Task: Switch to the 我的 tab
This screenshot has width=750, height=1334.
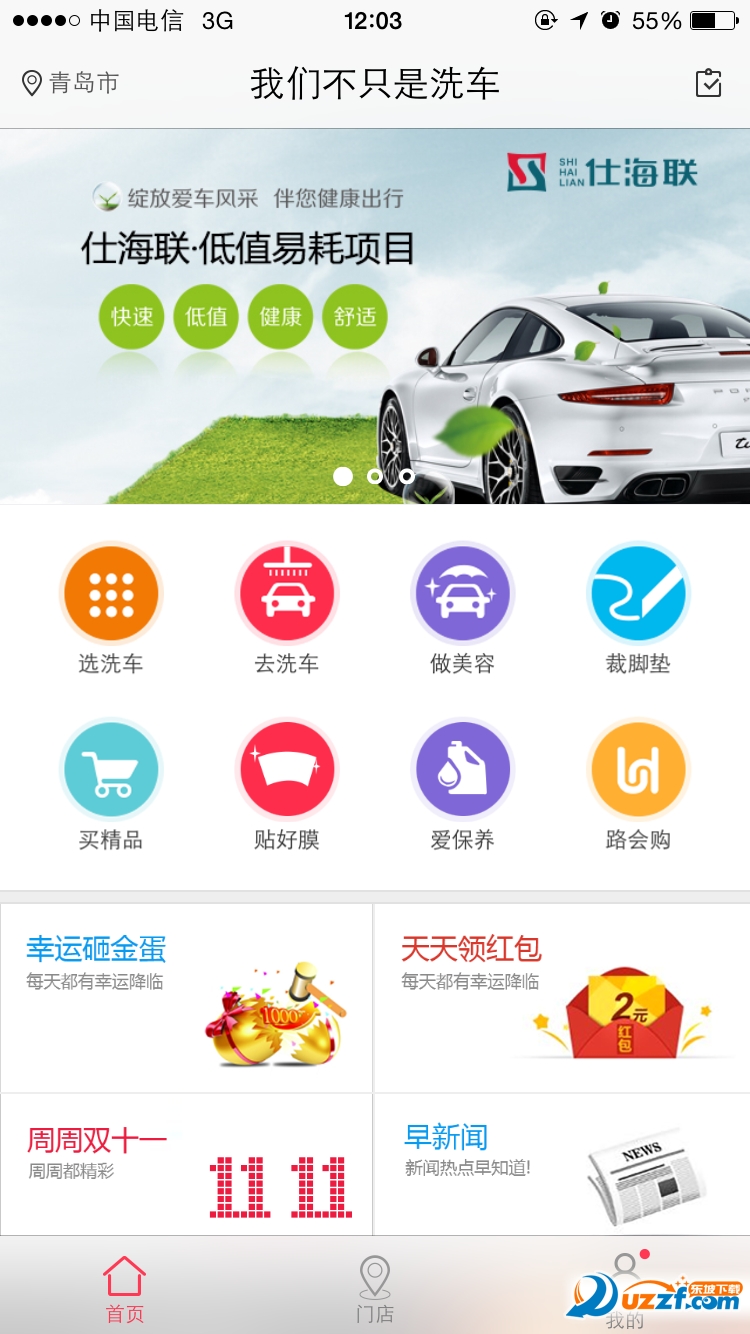Action: tap(625, 1289)
